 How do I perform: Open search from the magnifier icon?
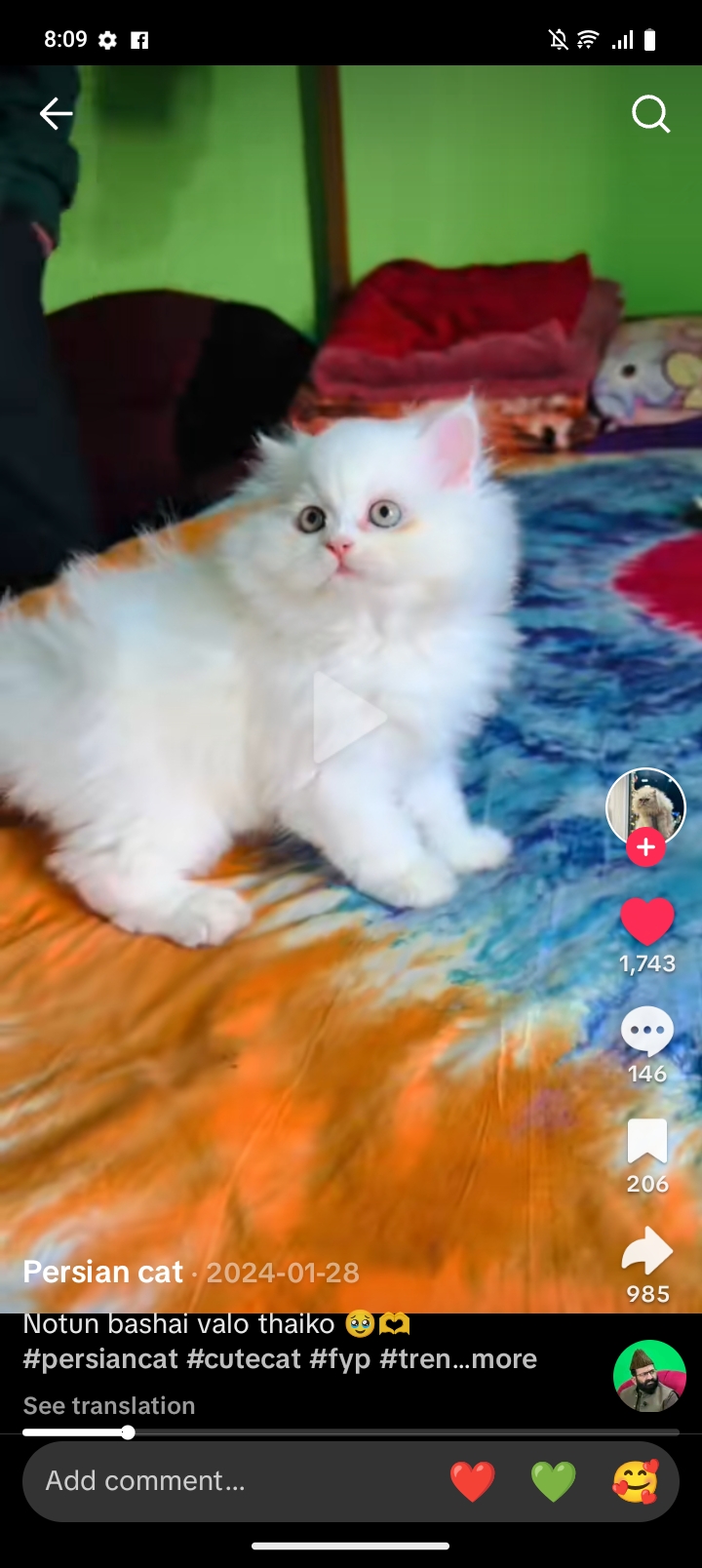(650, 114)
